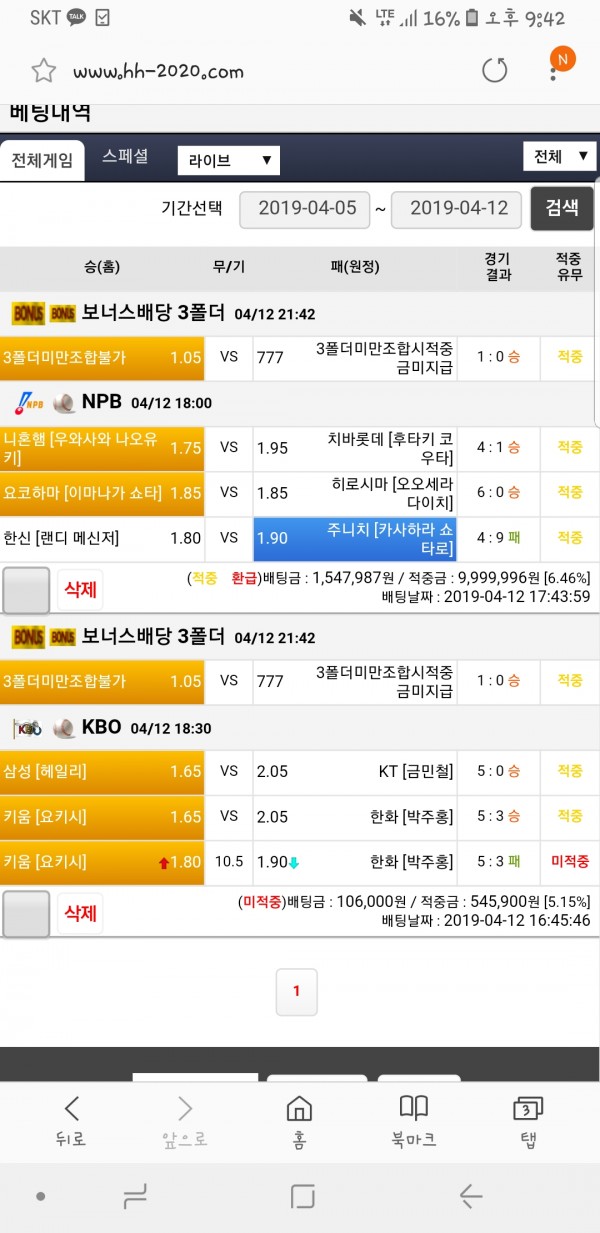Bookmark this page with the star icon
600x1233 pixels.
coord(43,71)
